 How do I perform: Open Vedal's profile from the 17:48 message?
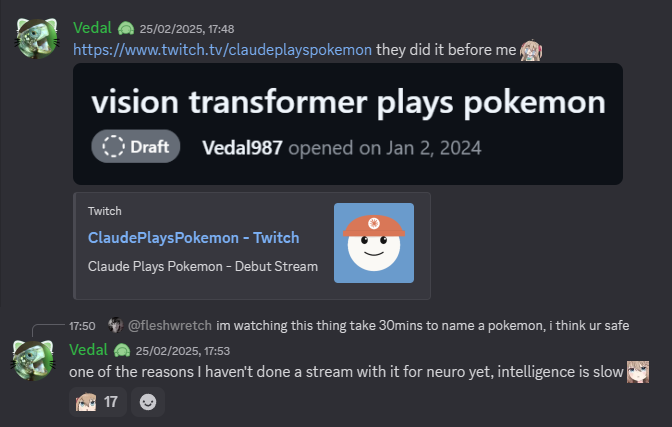coord(92,28)
